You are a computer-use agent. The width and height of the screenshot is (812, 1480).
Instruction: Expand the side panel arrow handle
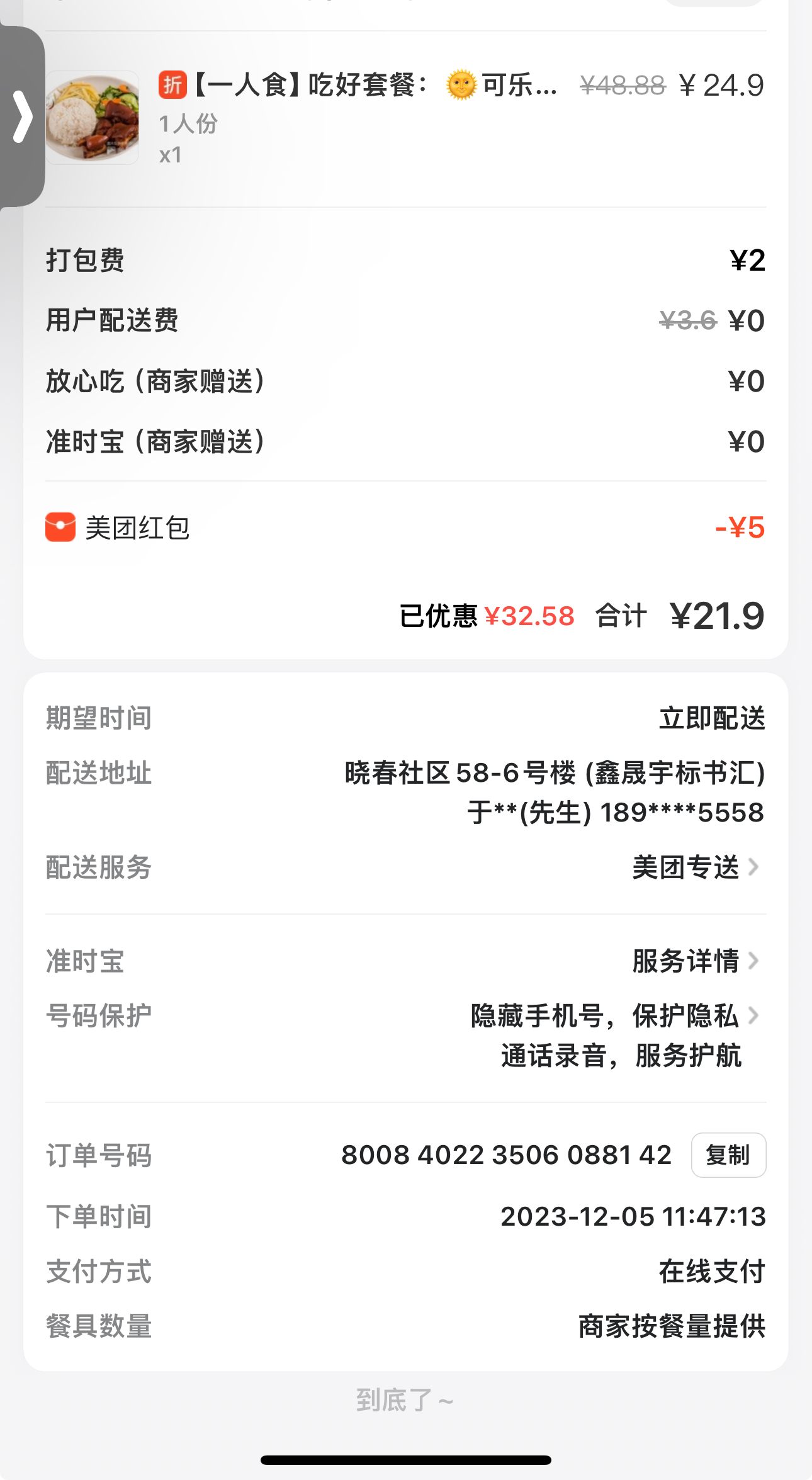click(x=23, y=116)
